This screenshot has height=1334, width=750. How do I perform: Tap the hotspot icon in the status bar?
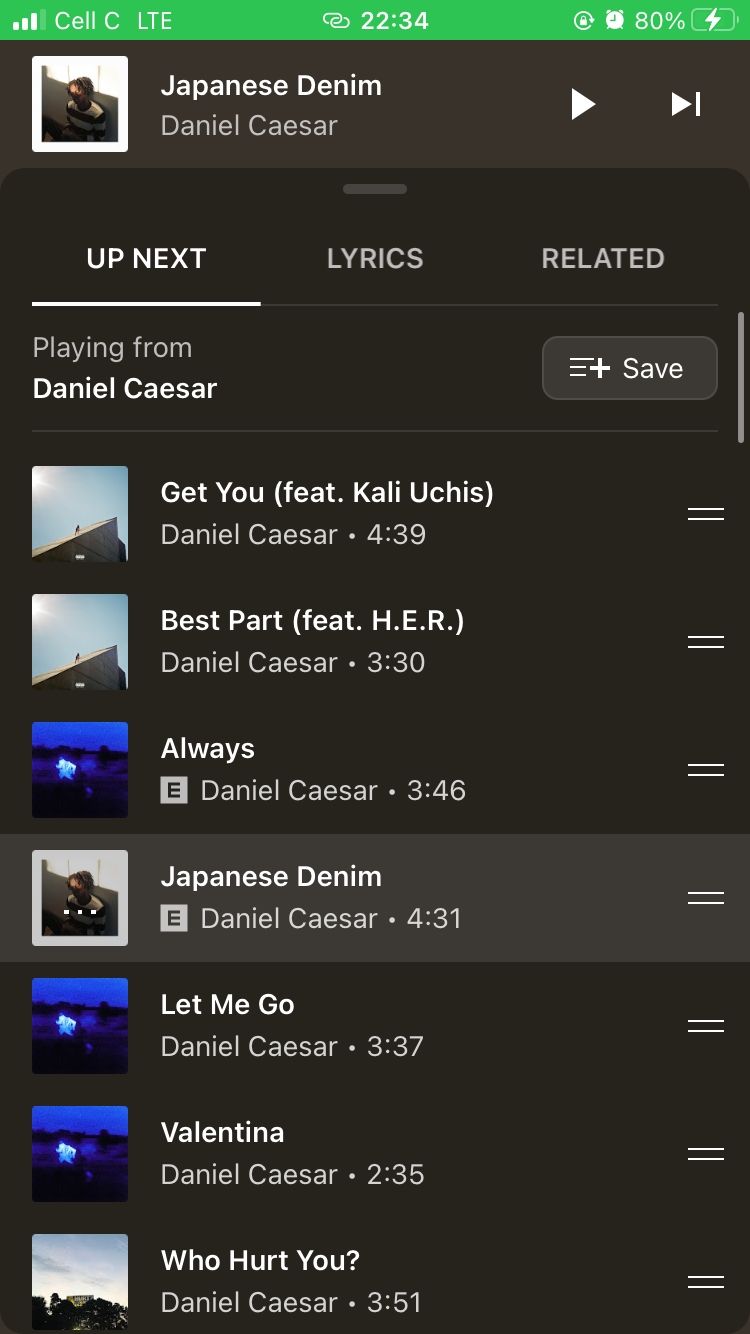[336, 19]
